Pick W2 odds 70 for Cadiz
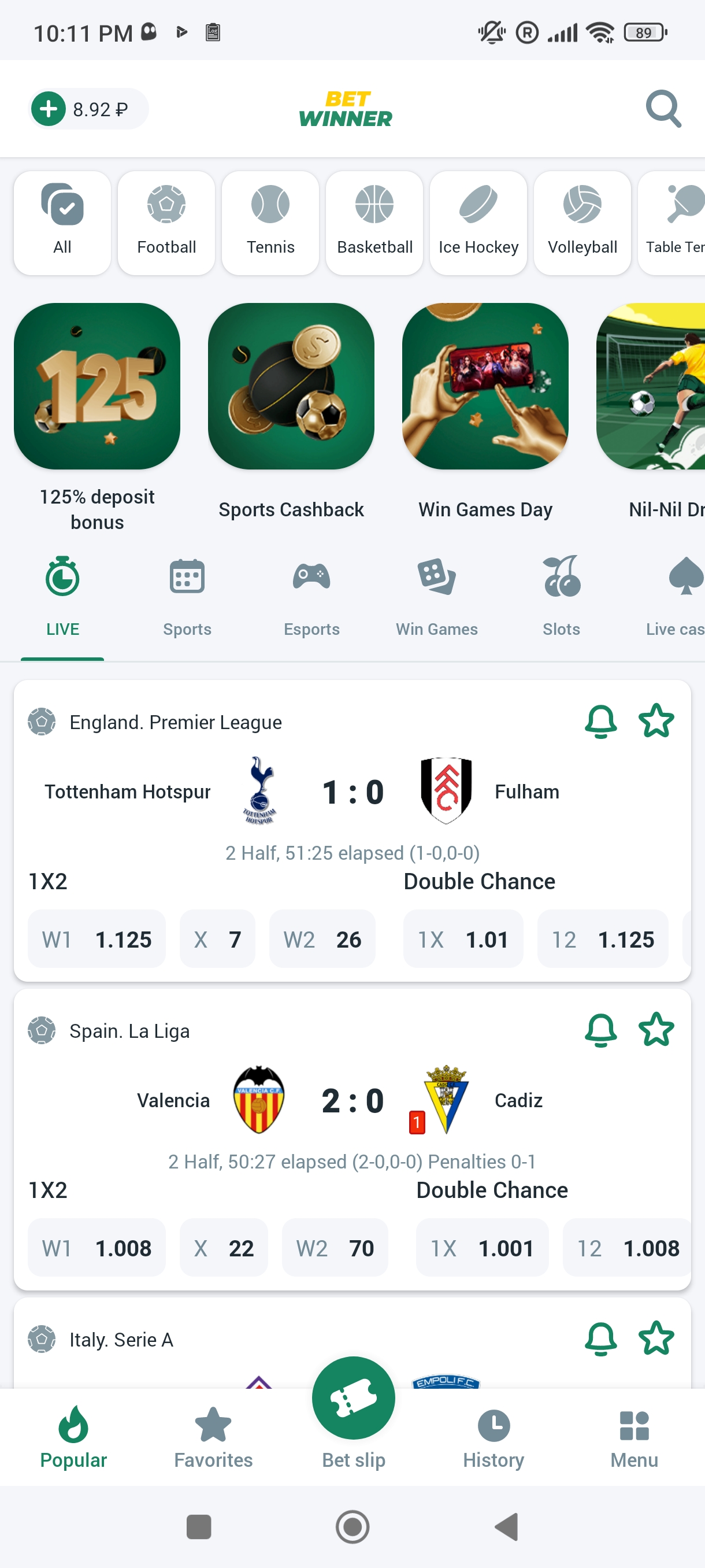705x1568 pixels. 335,1248
